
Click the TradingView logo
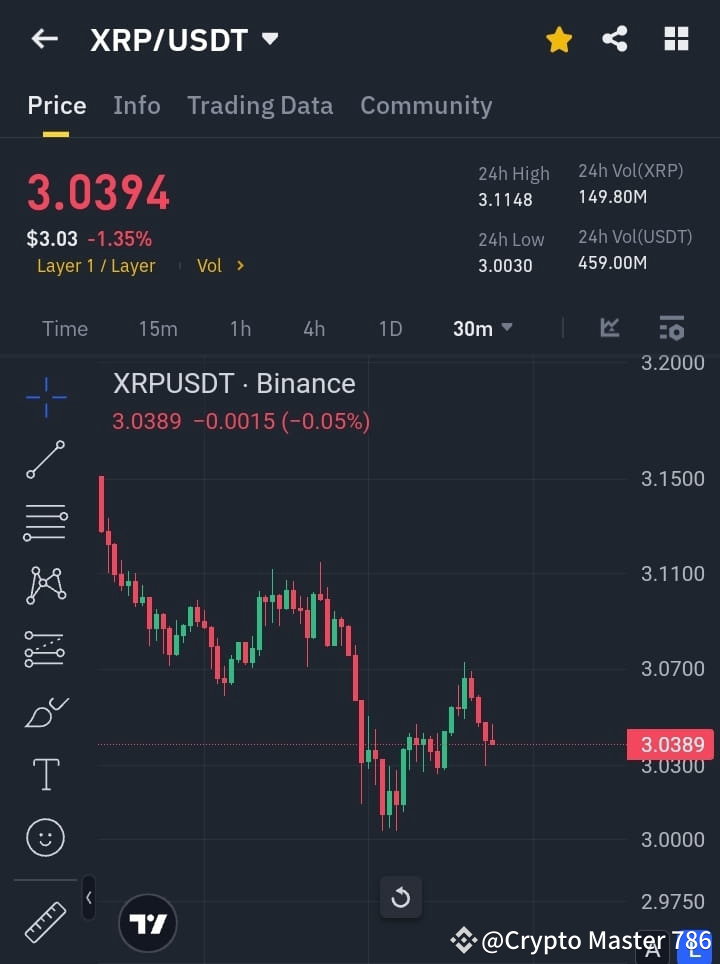[148, 922]
